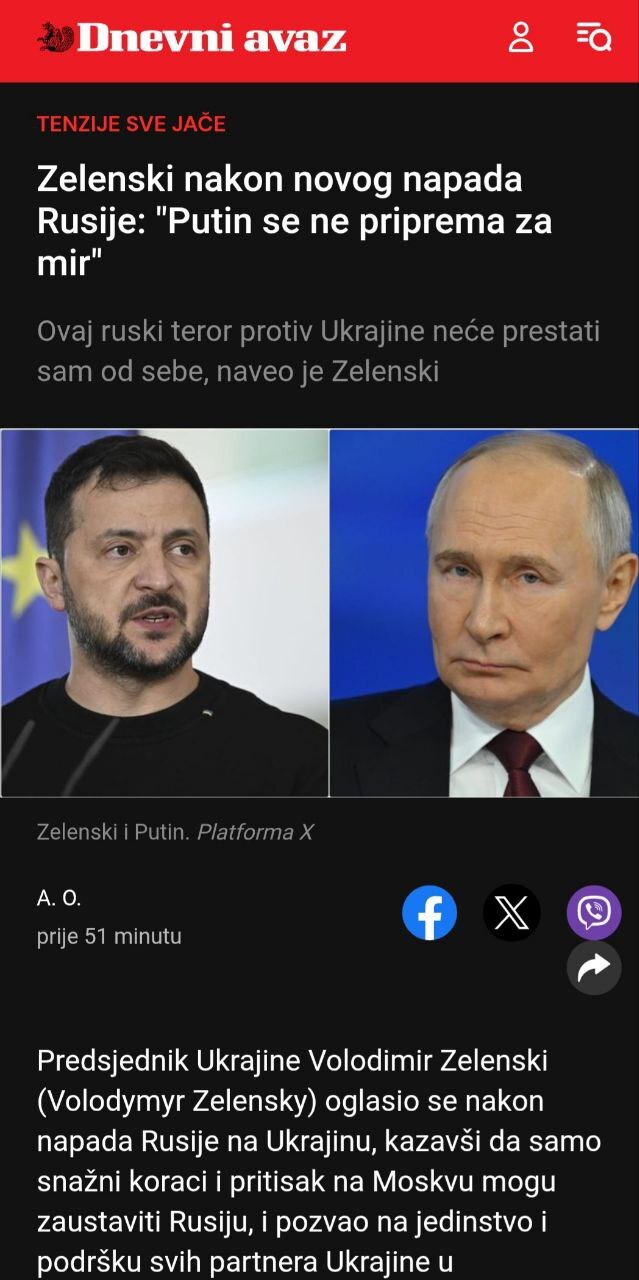Share article on Facebook
Image resolution: width=639 pixels, height=1280 pixels.
(x=430, y=912)
